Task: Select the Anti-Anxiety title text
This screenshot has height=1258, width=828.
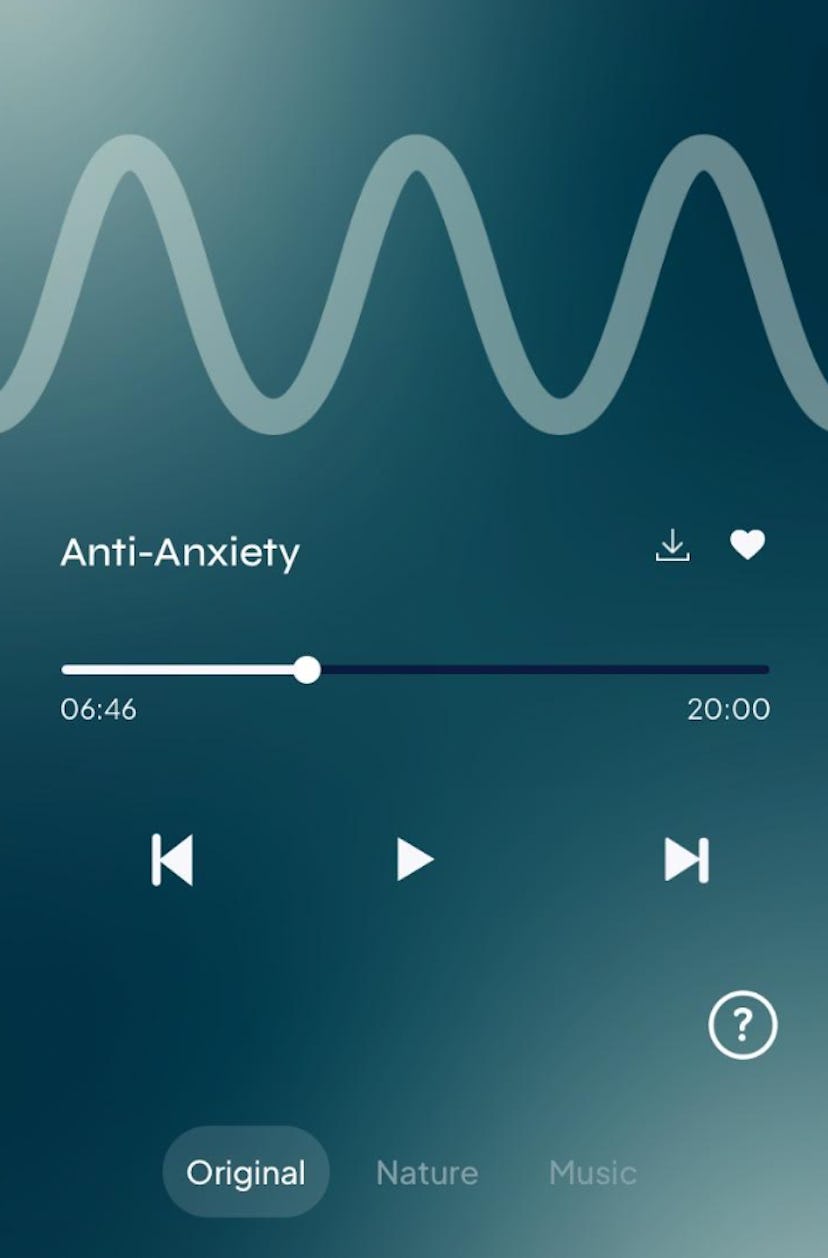Action: click(180, 551)
